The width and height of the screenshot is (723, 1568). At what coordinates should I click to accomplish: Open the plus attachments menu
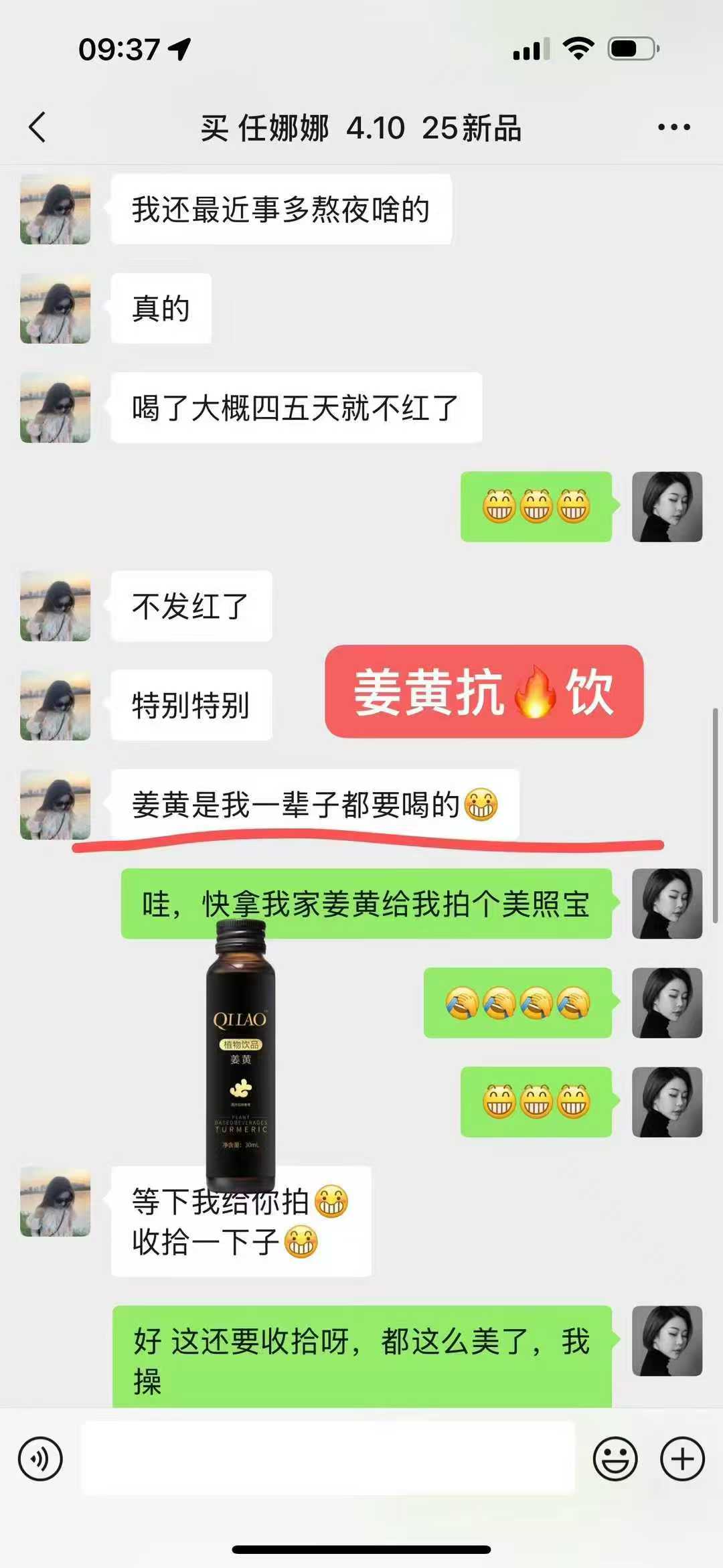coord(682,1459)
